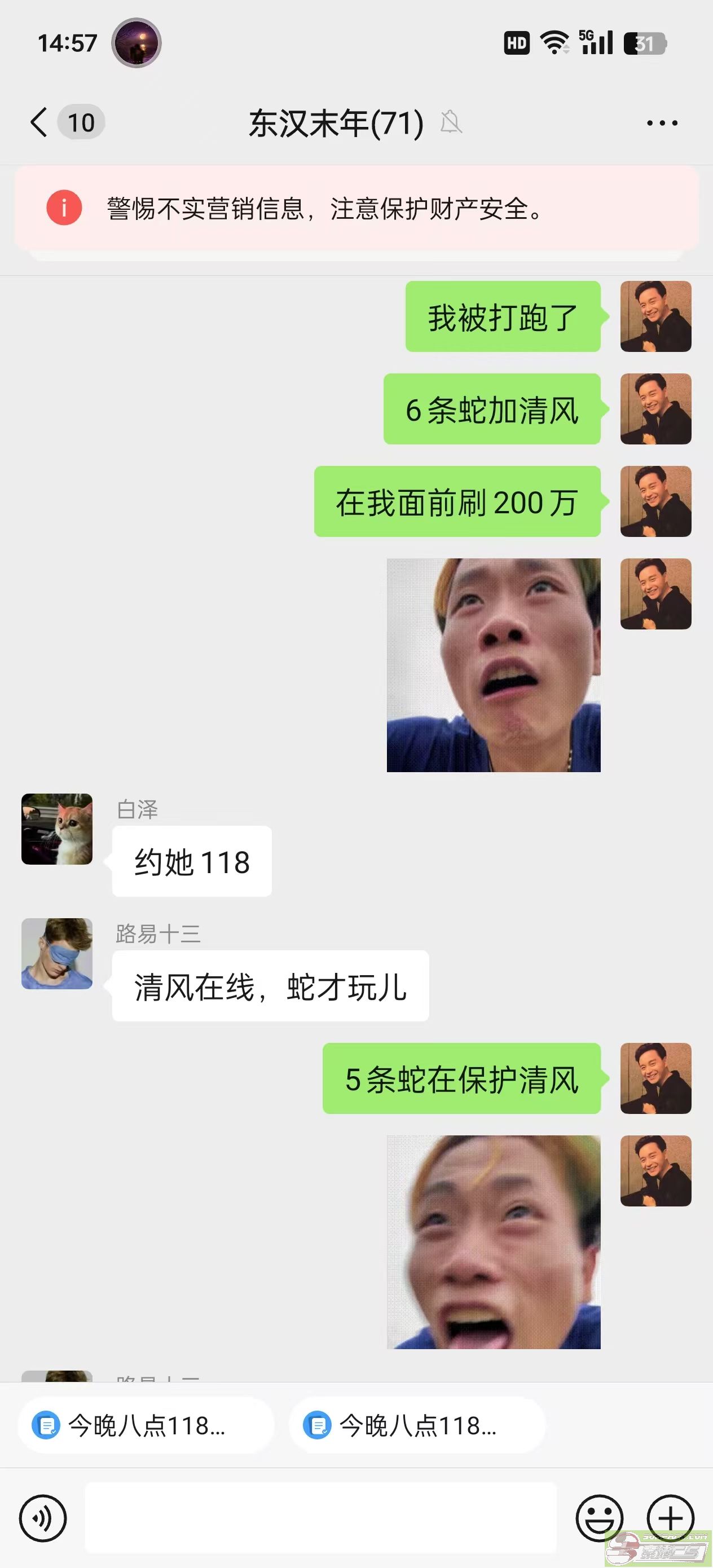Open the first 今晚八点118 pinned chip
Viewport: 713px width, 1568px height.
146,1425
